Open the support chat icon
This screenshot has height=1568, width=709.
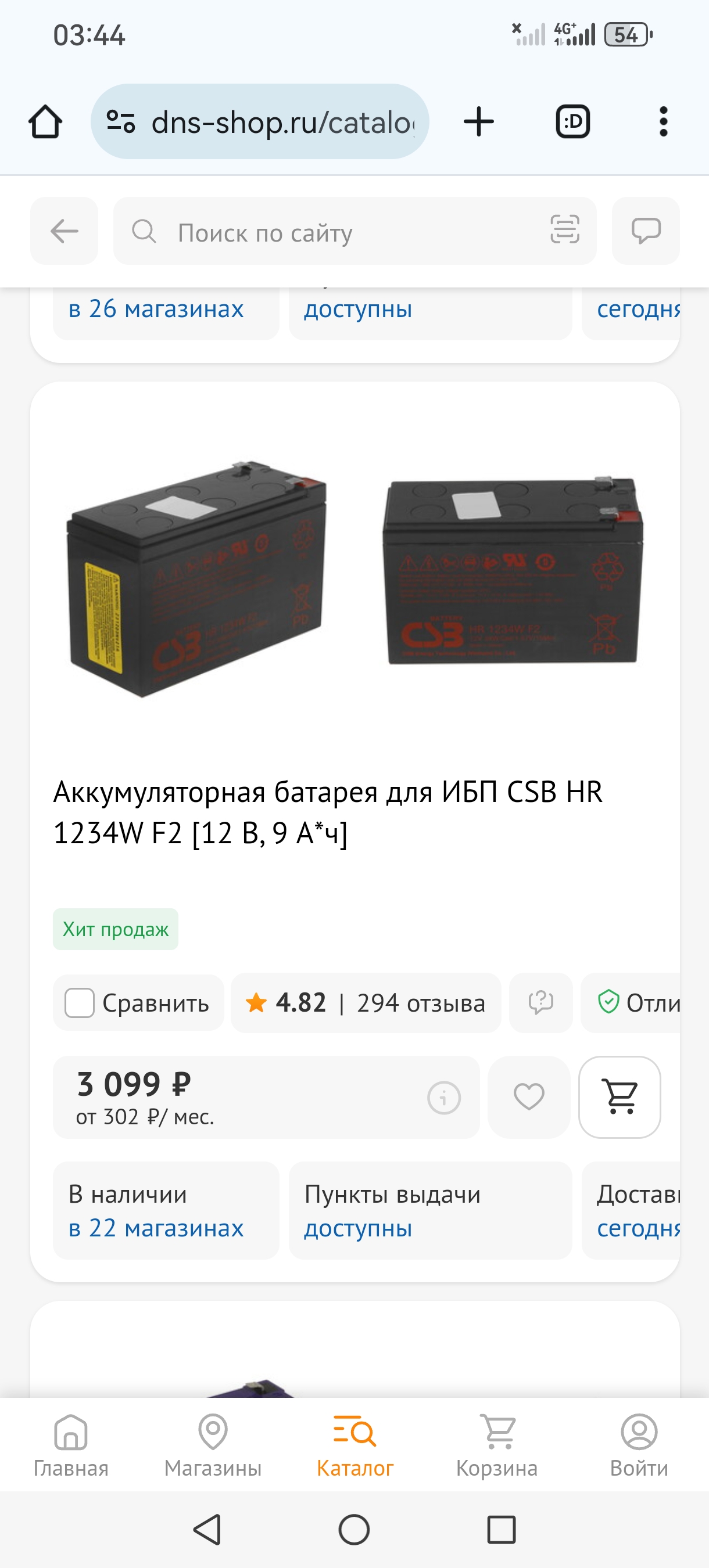(646, 231)
